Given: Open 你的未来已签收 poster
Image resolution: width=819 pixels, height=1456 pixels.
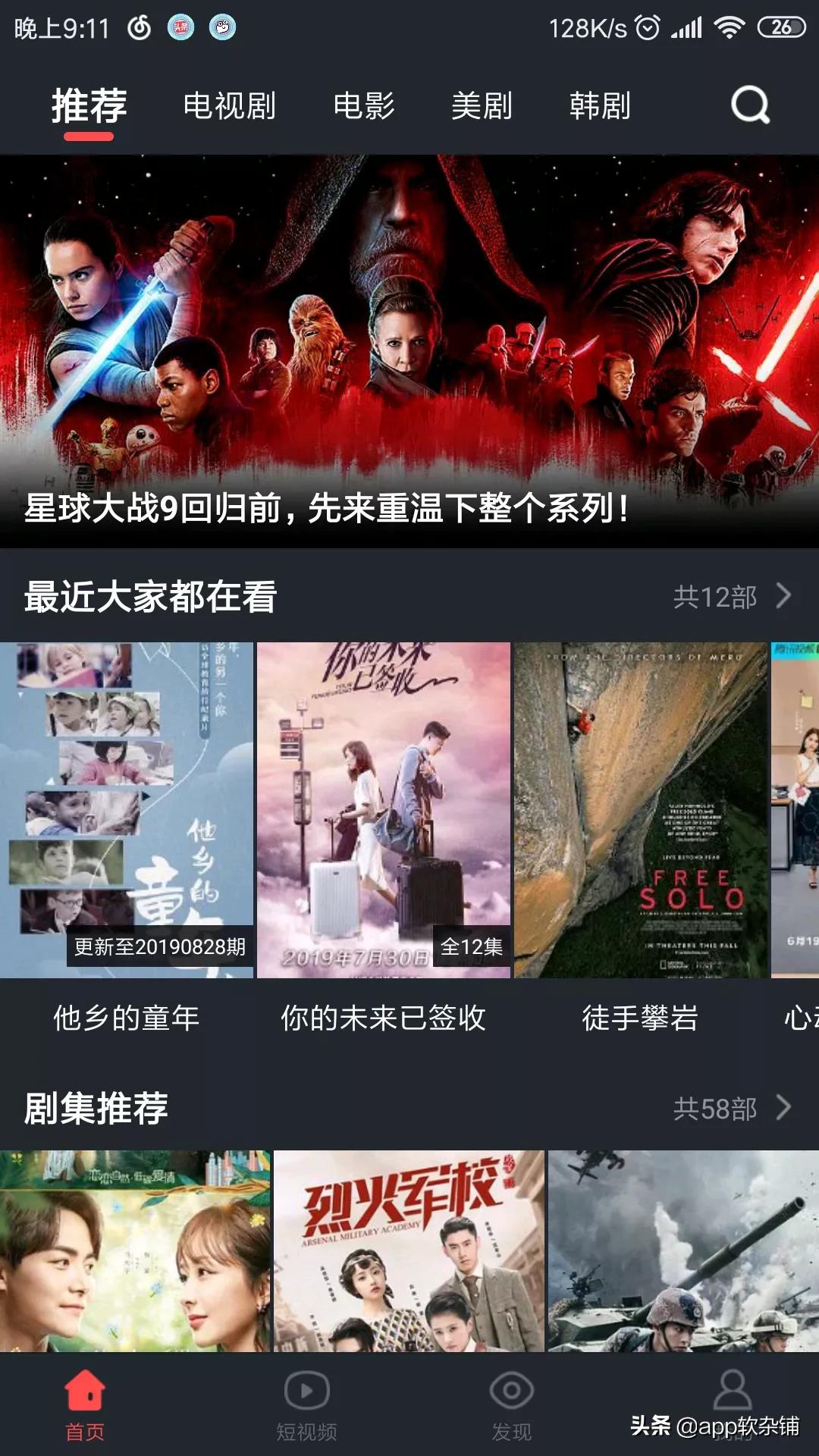Looking at the screenshot, I should pyautogui.click(x=384, y=810).
